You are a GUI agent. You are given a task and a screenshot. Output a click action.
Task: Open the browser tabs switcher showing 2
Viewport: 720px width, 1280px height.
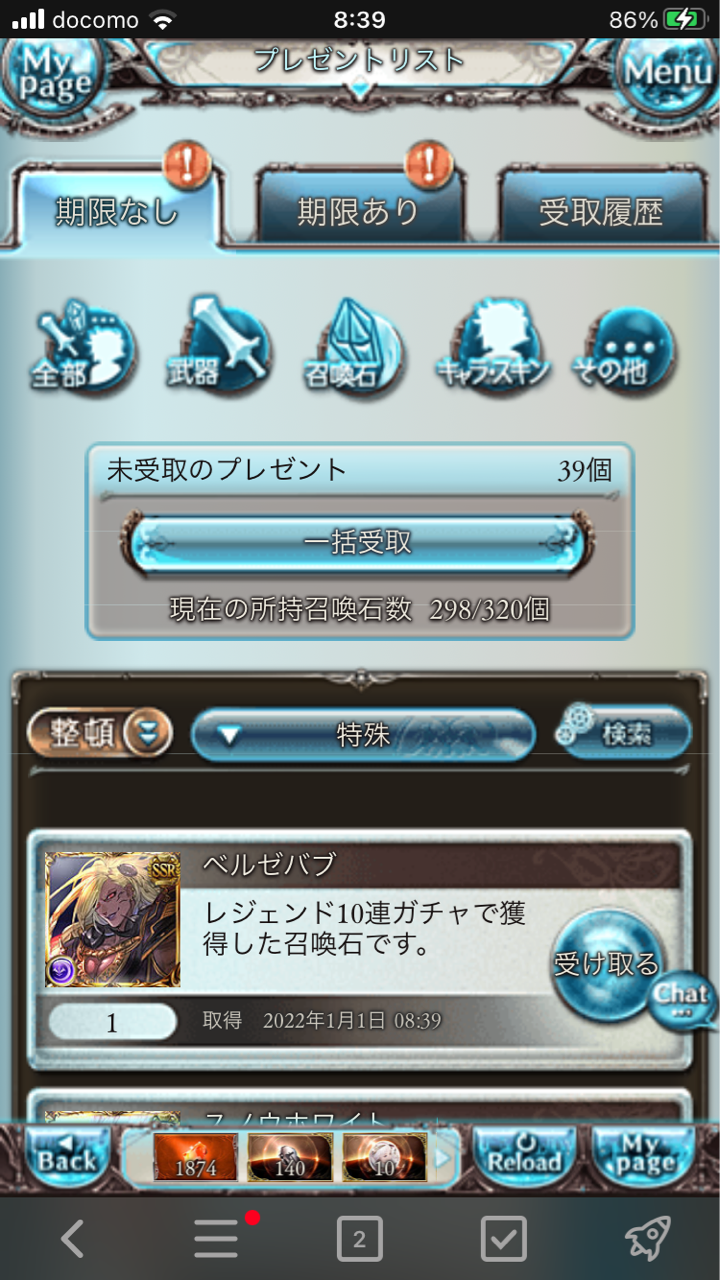click(x=359, y=1241)
